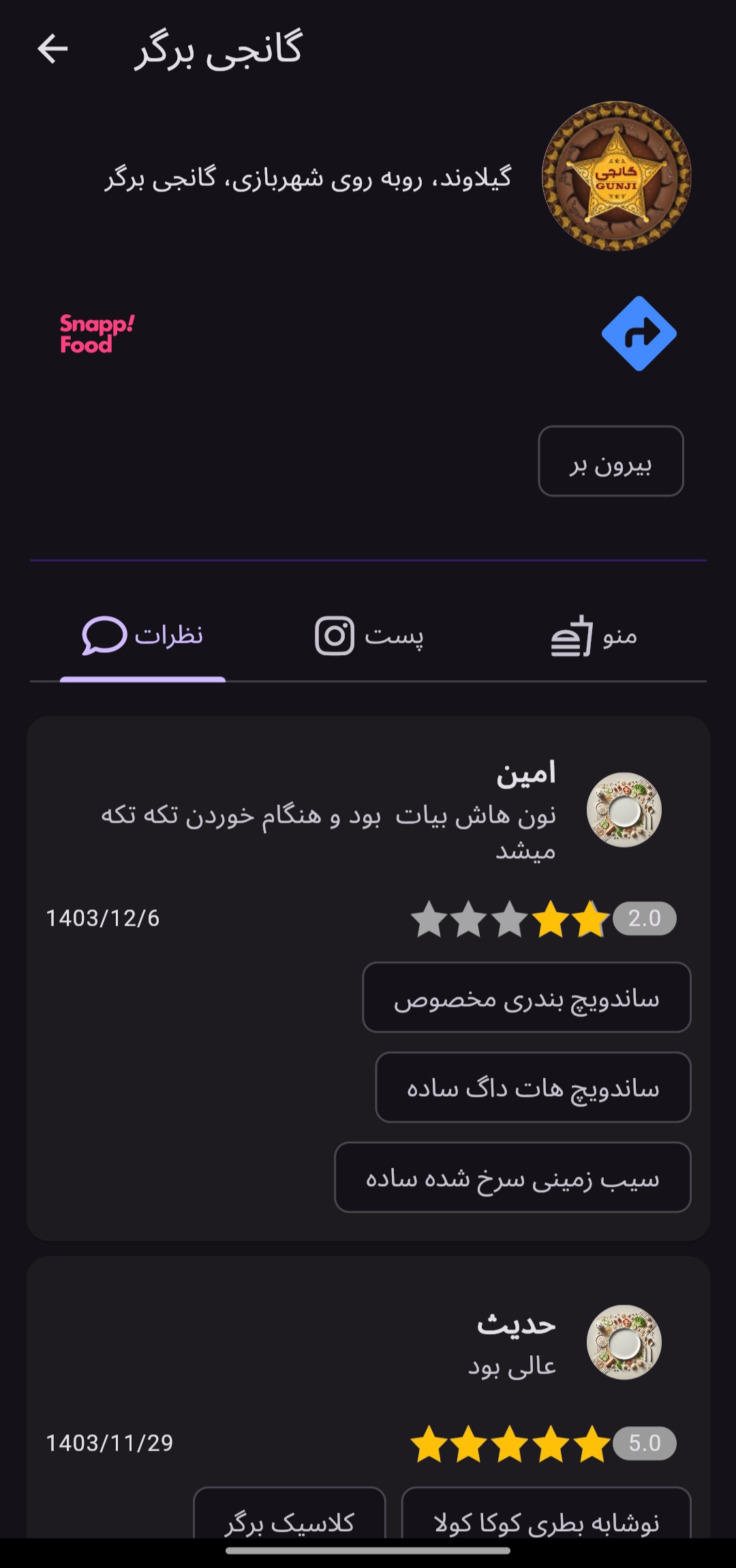
Task: Tap the Instagram icon on the پست tab
Action: (335, 635)
